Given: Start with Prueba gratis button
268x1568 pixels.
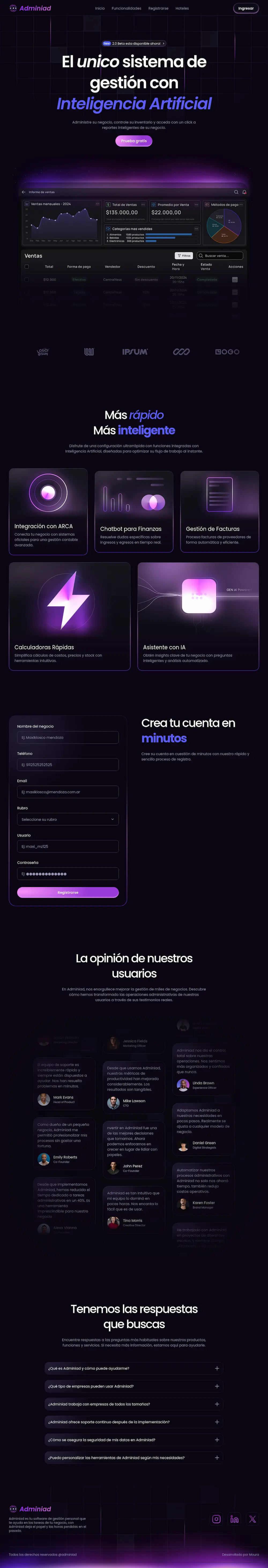Looking at the screenshot, I should point(133,141).
